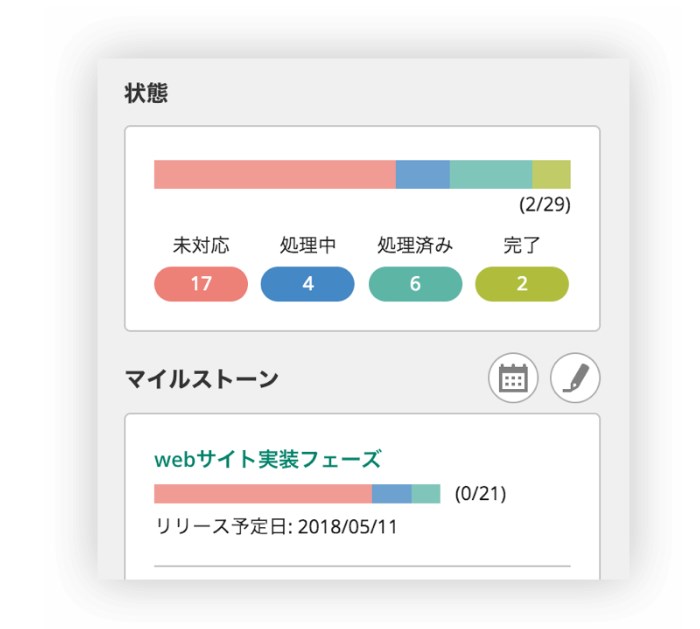Tap the milestone edit pencil icon
The height and width of the screenshot is (629, 700).
point(575,378)
